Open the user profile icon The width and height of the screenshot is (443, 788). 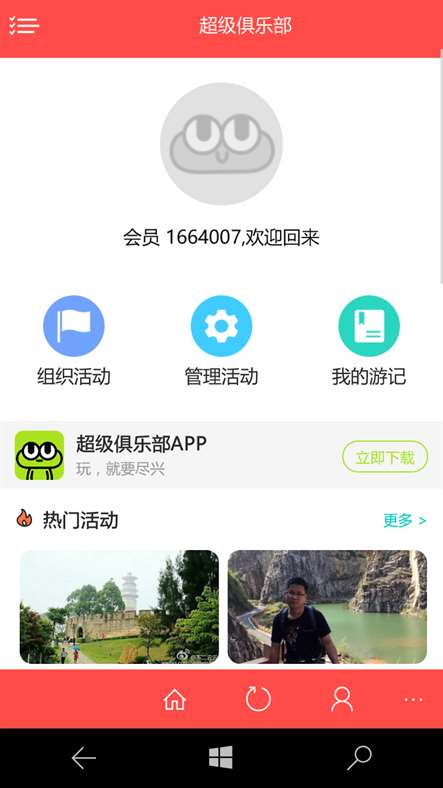342,699
